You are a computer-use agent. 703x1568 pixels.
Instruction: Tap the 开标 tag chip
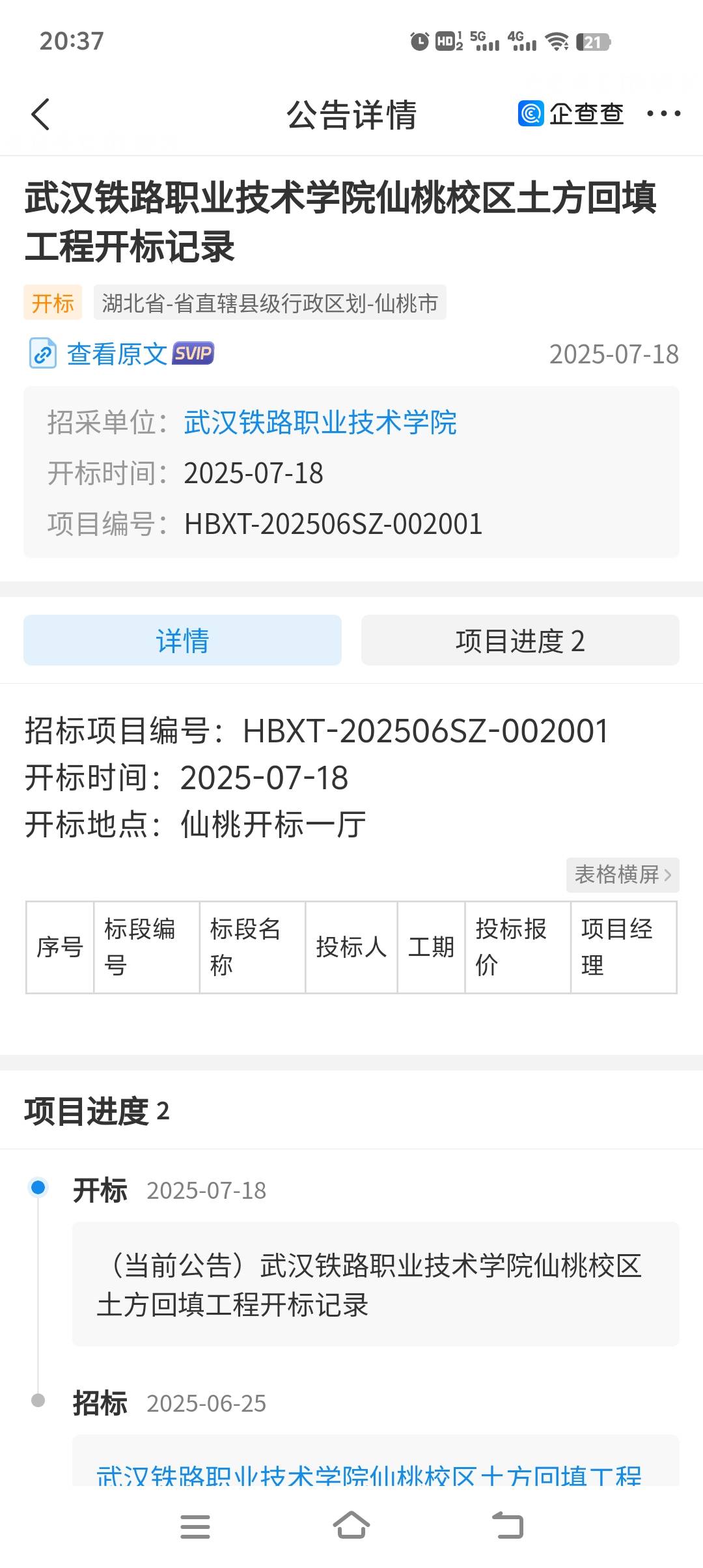pos(53,303)
